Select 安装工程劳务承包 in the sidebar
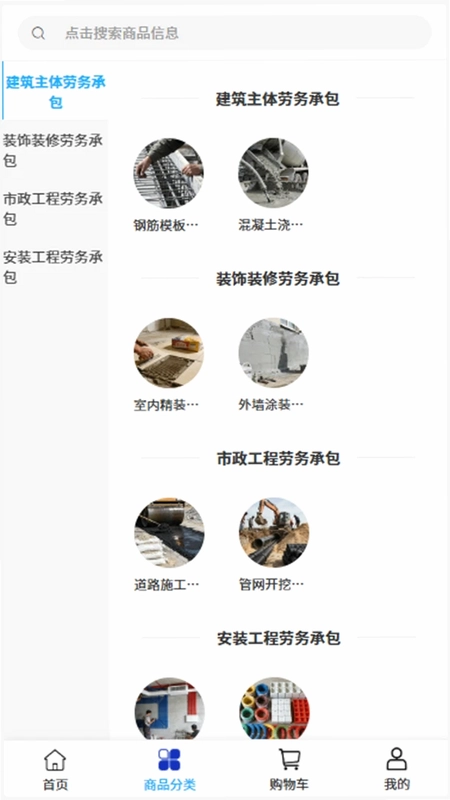The height and width of the screenshot is (800, 450). (x=54, y=266)
